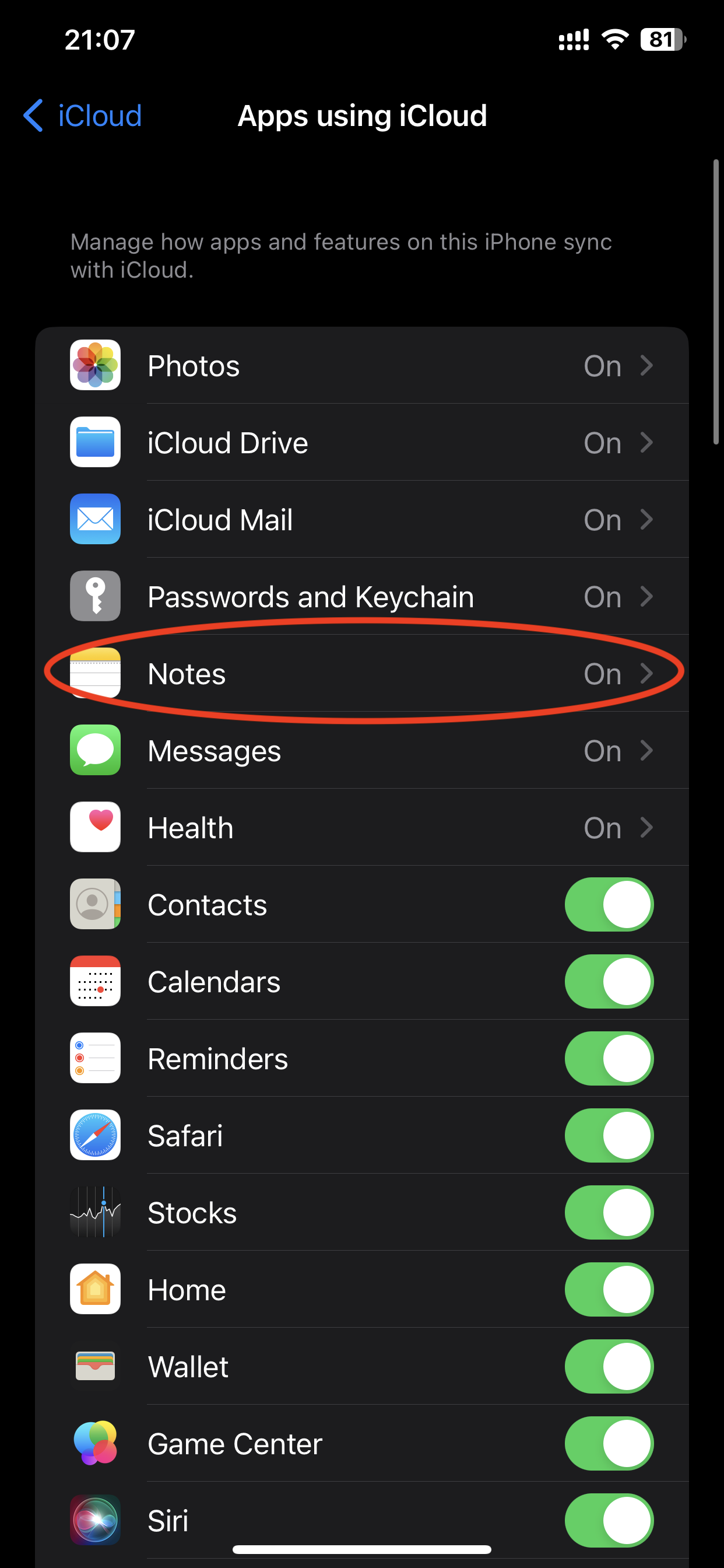Disable Calendars iCloud sync
724x1568 pixels.
[609, 982]
